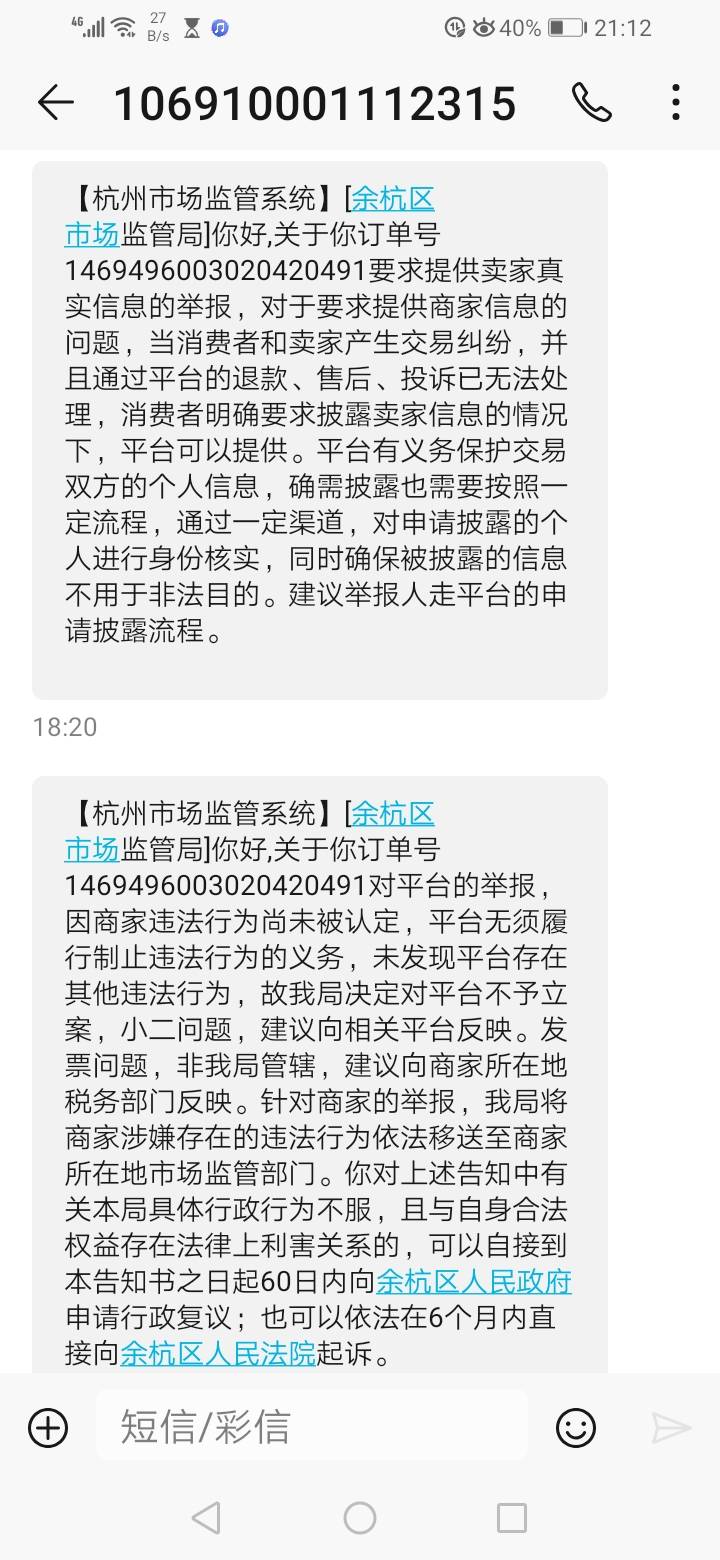The image size is (720, 1560).
Task: Open the emoji picker
Action: (576, 1427)
